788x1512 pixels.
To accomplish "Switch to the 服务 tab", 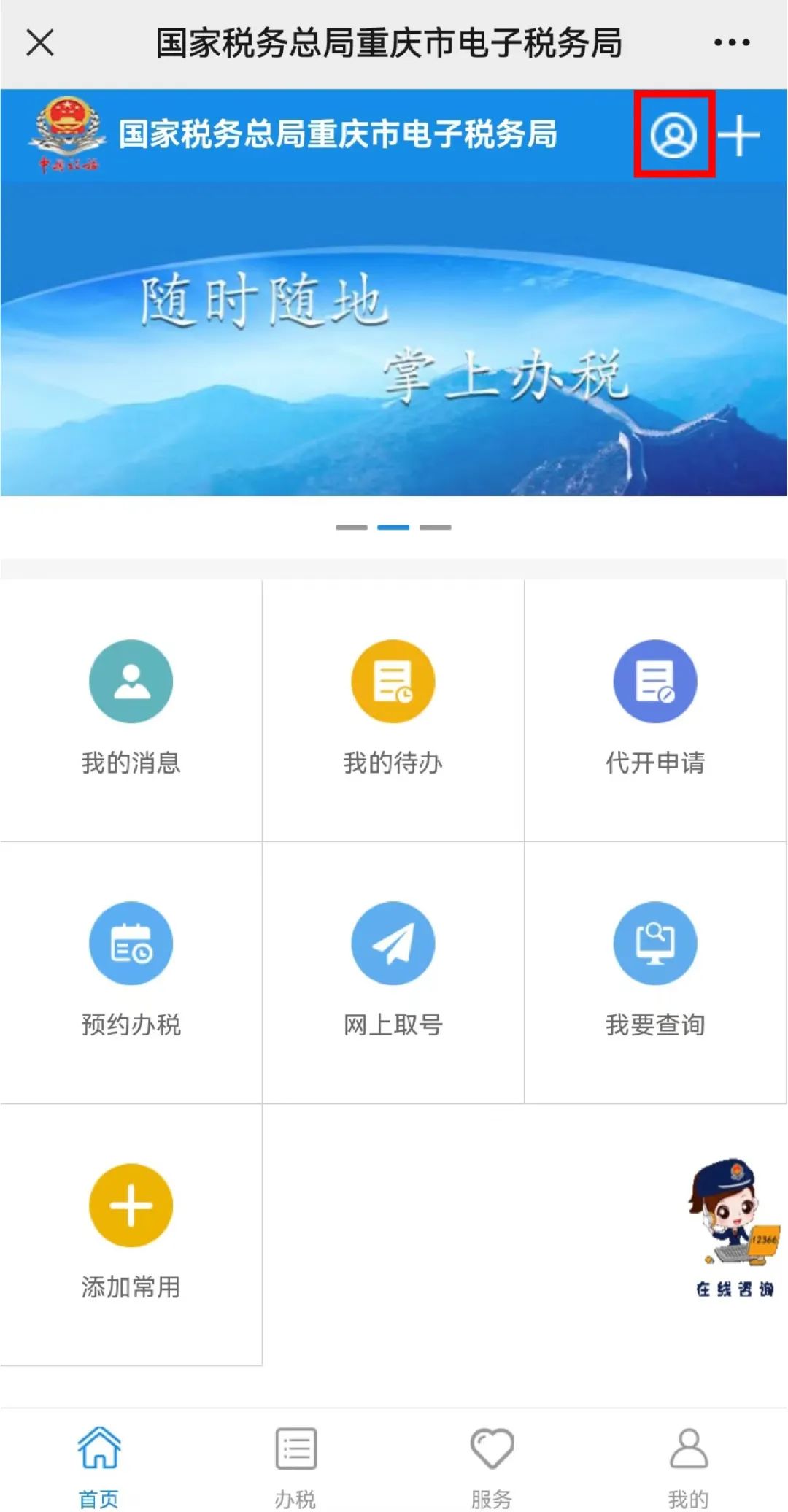I will 492,1467.
